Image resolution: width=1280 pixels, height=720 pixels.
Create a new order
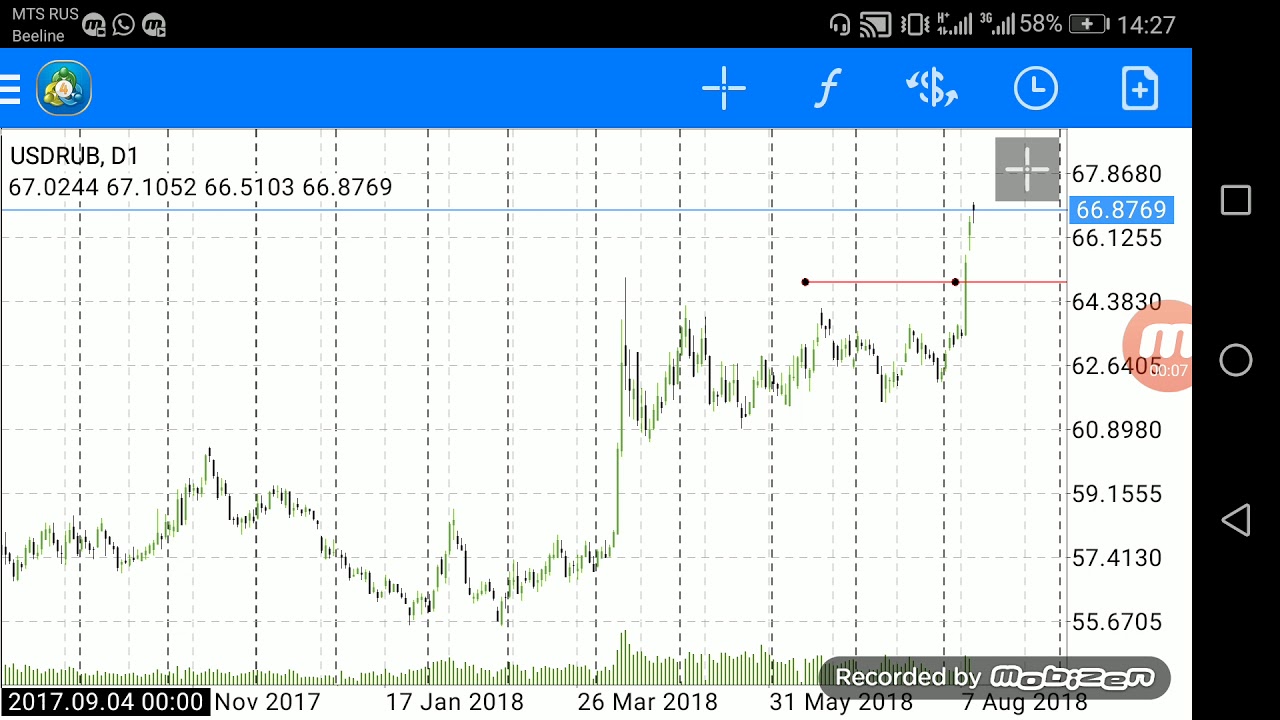tap(1140, 89)
